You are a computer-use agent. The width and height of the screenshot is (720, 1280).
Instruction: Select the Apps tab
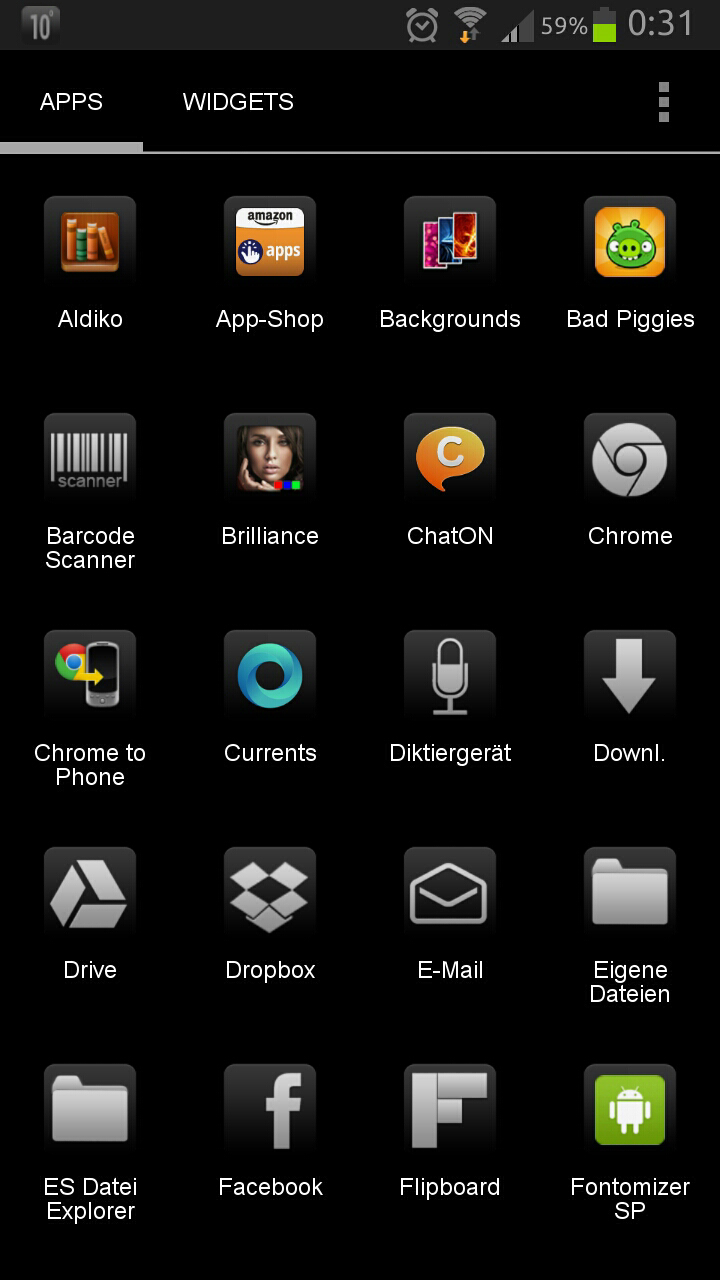71,102
